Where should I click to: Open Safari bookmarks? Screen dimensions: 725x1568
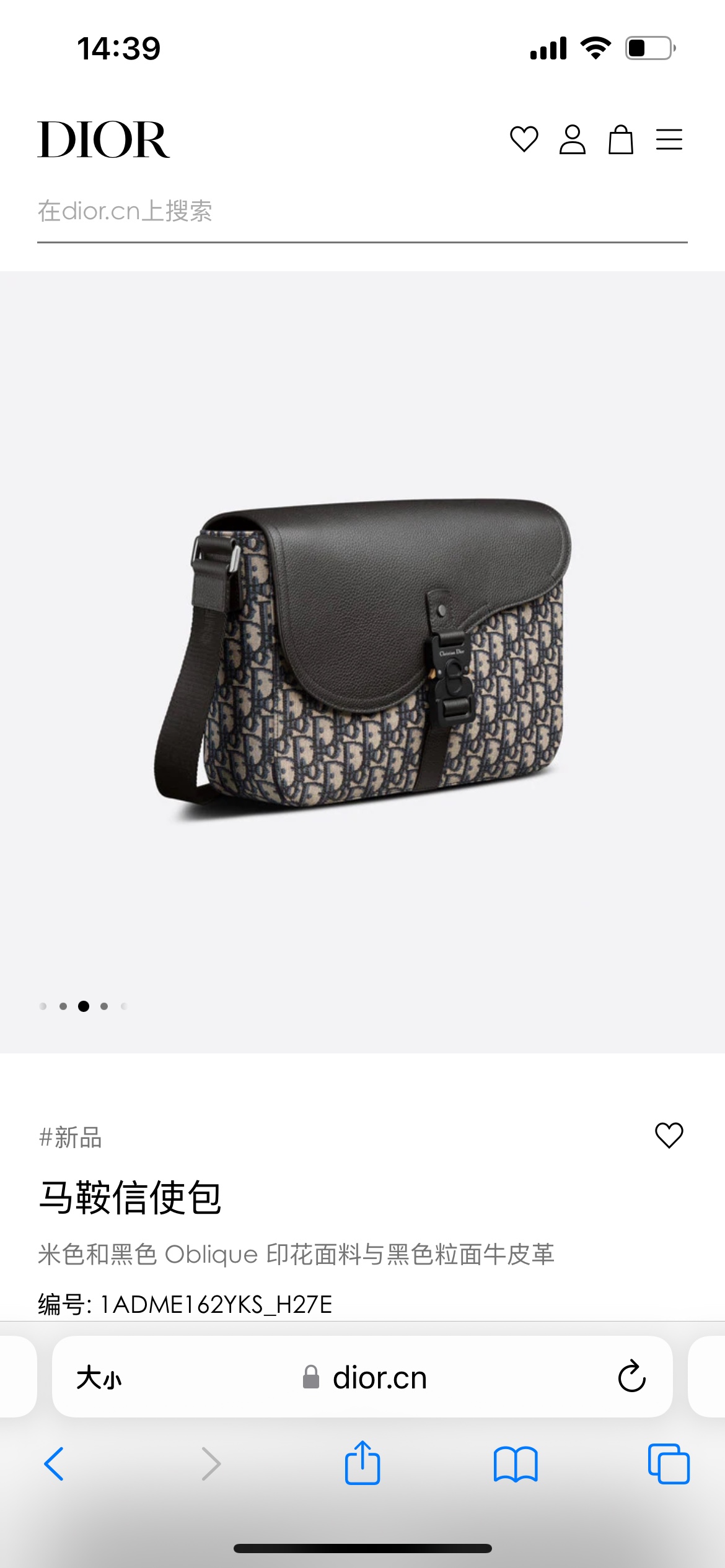(516, 1464)
